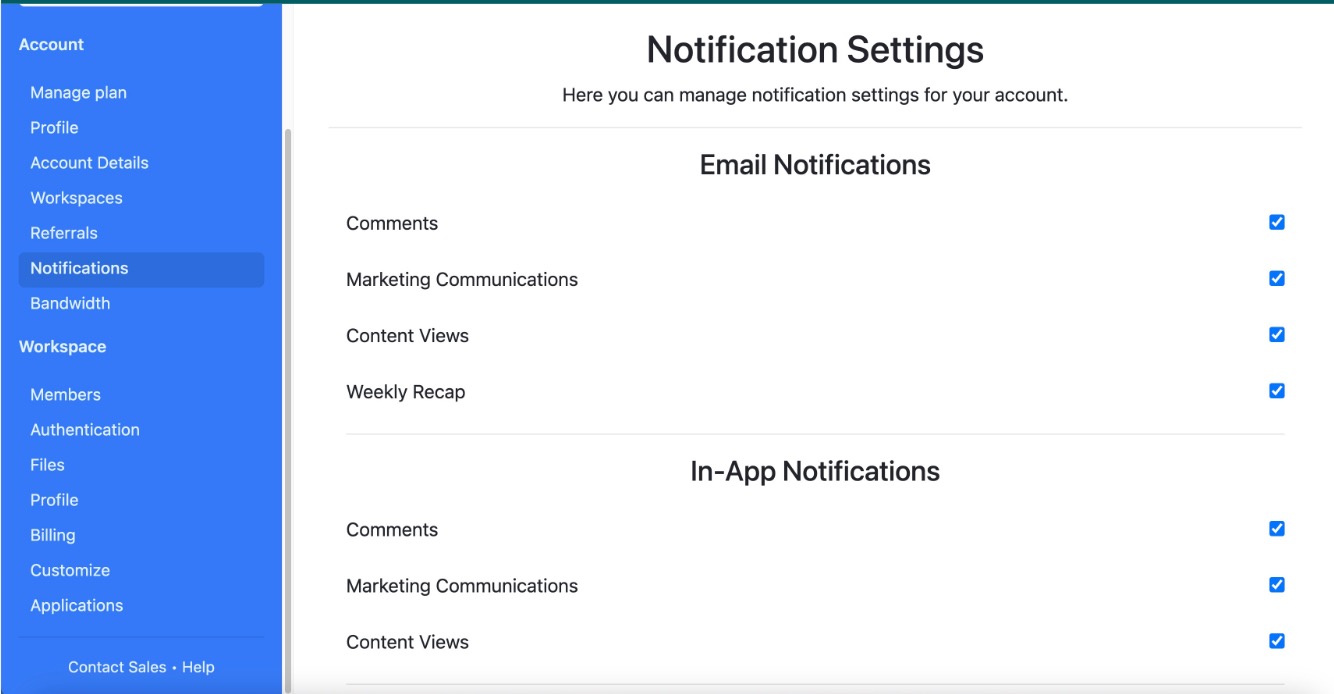Go to Authentication settings
Viewport: 1334px width, 694px height.
[x=85, y=430]
